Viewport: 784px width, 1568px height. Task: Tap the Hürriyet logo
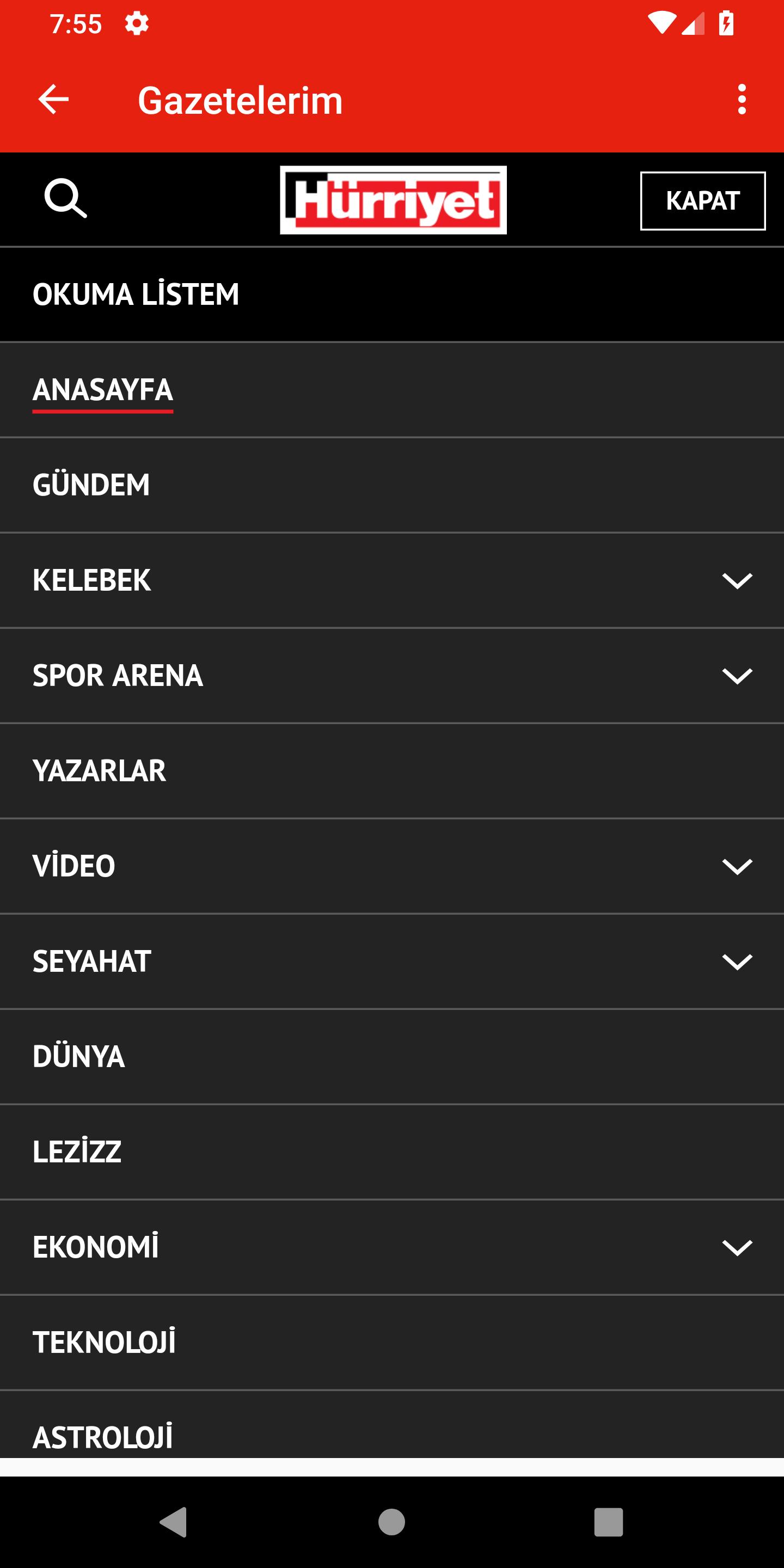coord(393,200)
